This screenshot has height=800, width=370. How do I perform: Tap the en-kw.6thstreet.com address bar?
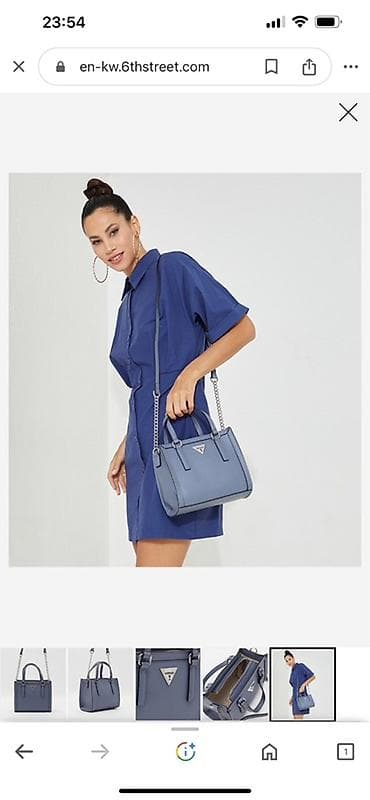pyautogui.click(x=144, y=67)
